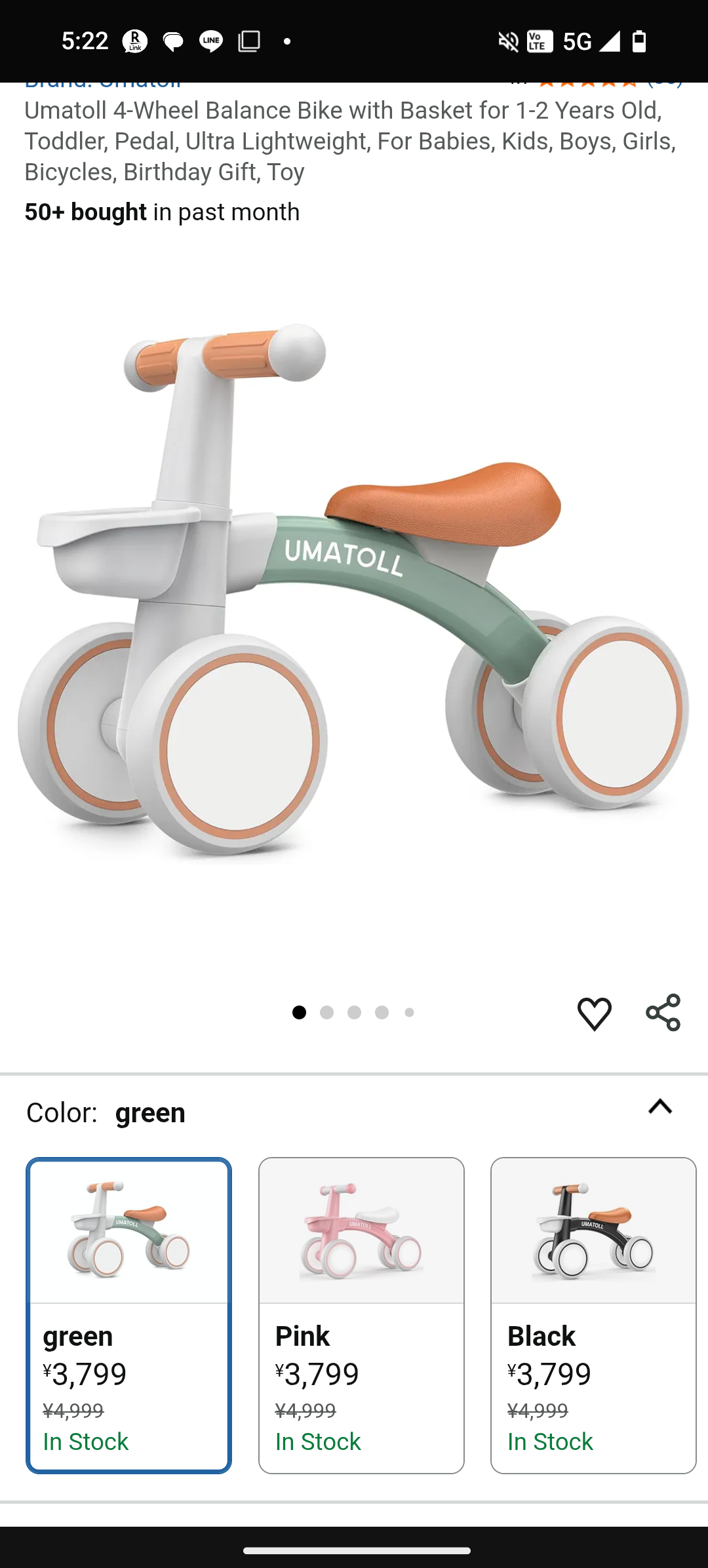Image resolution: width=708 pixels, height=1568 pixels.
Task: Share this Umatoll bike listing
Action: [x=663, y=1013]
